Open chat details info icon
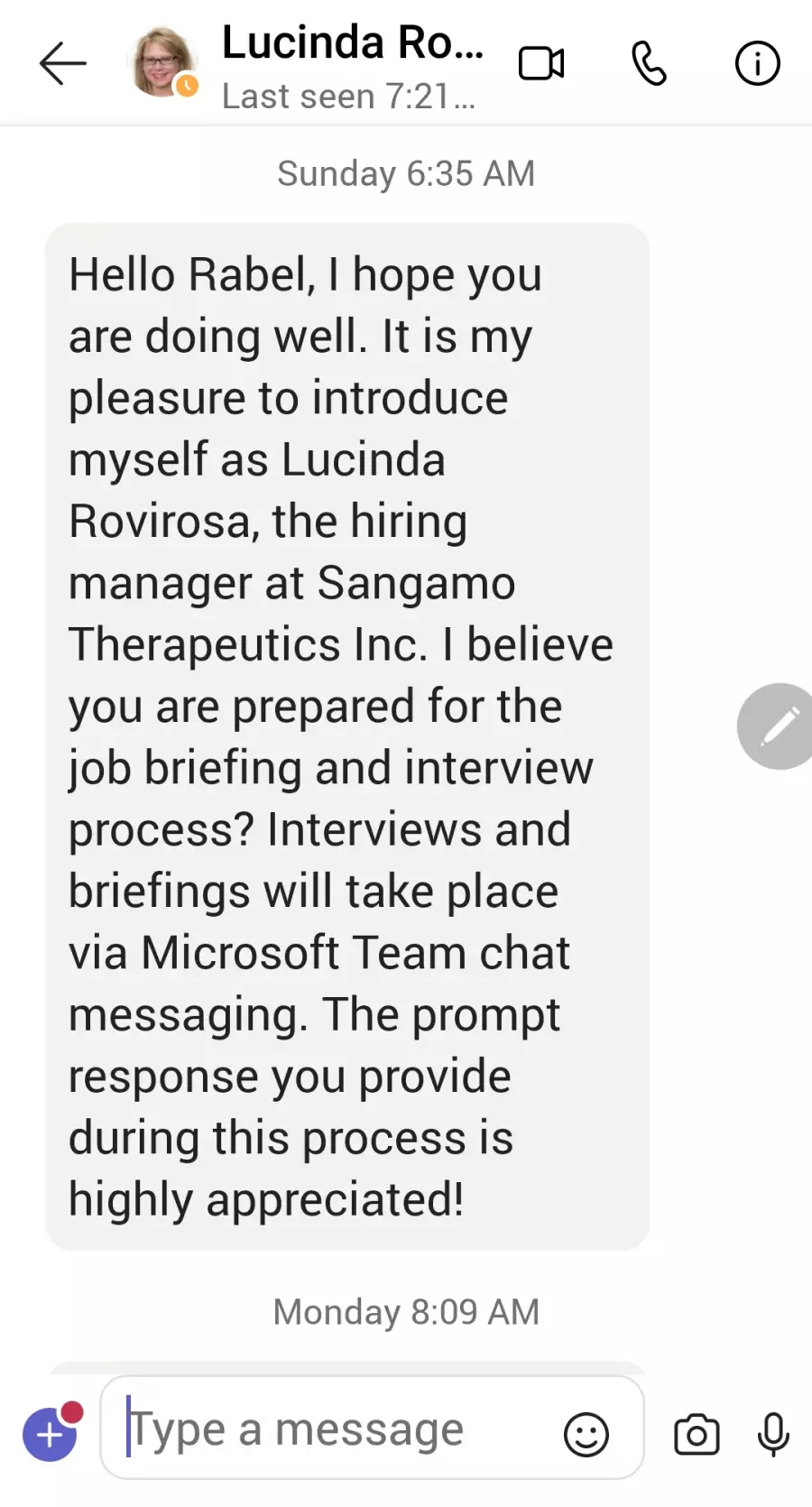The width and height of the screenshot is (812, 1507). point(757,64)
